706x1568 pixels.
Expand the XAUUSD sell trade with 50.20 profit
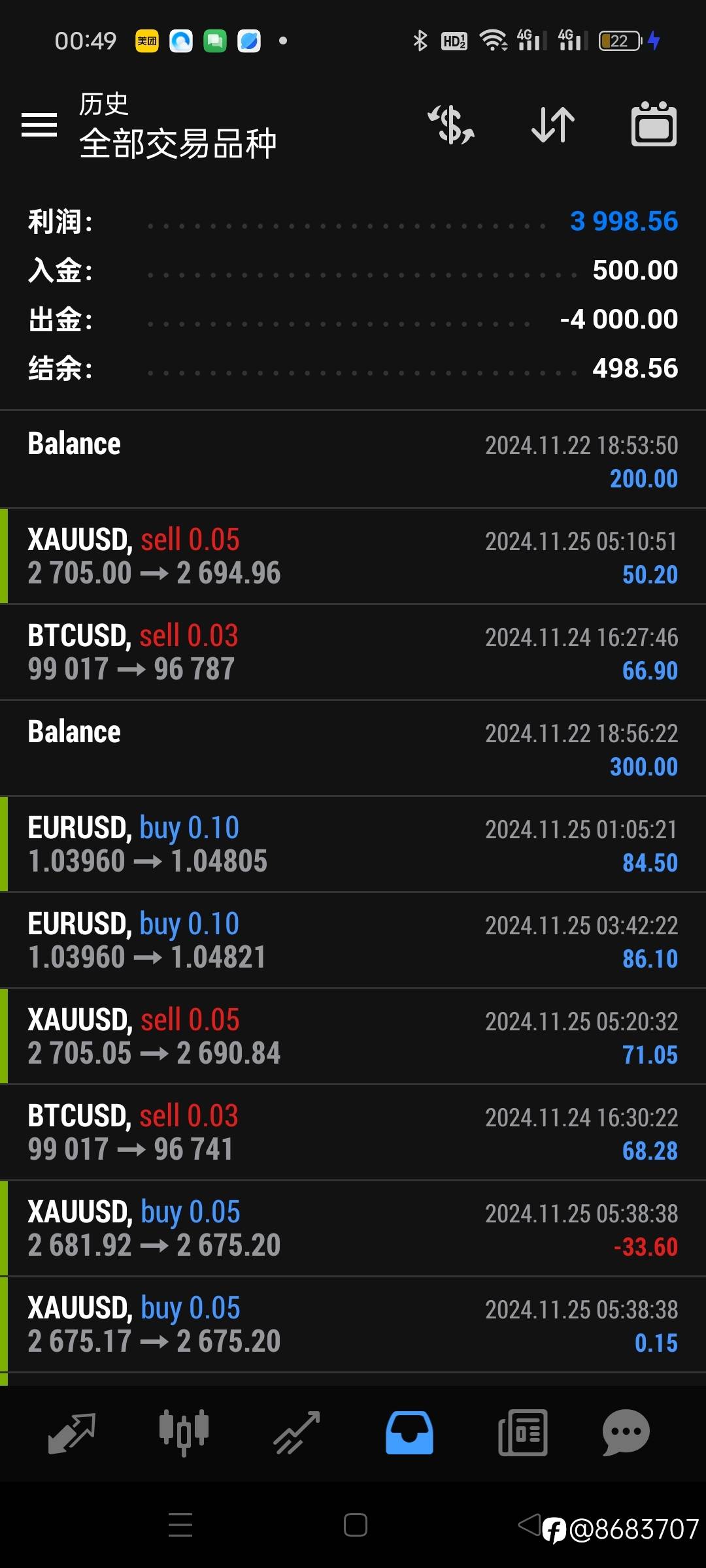[x=353, y=557]
